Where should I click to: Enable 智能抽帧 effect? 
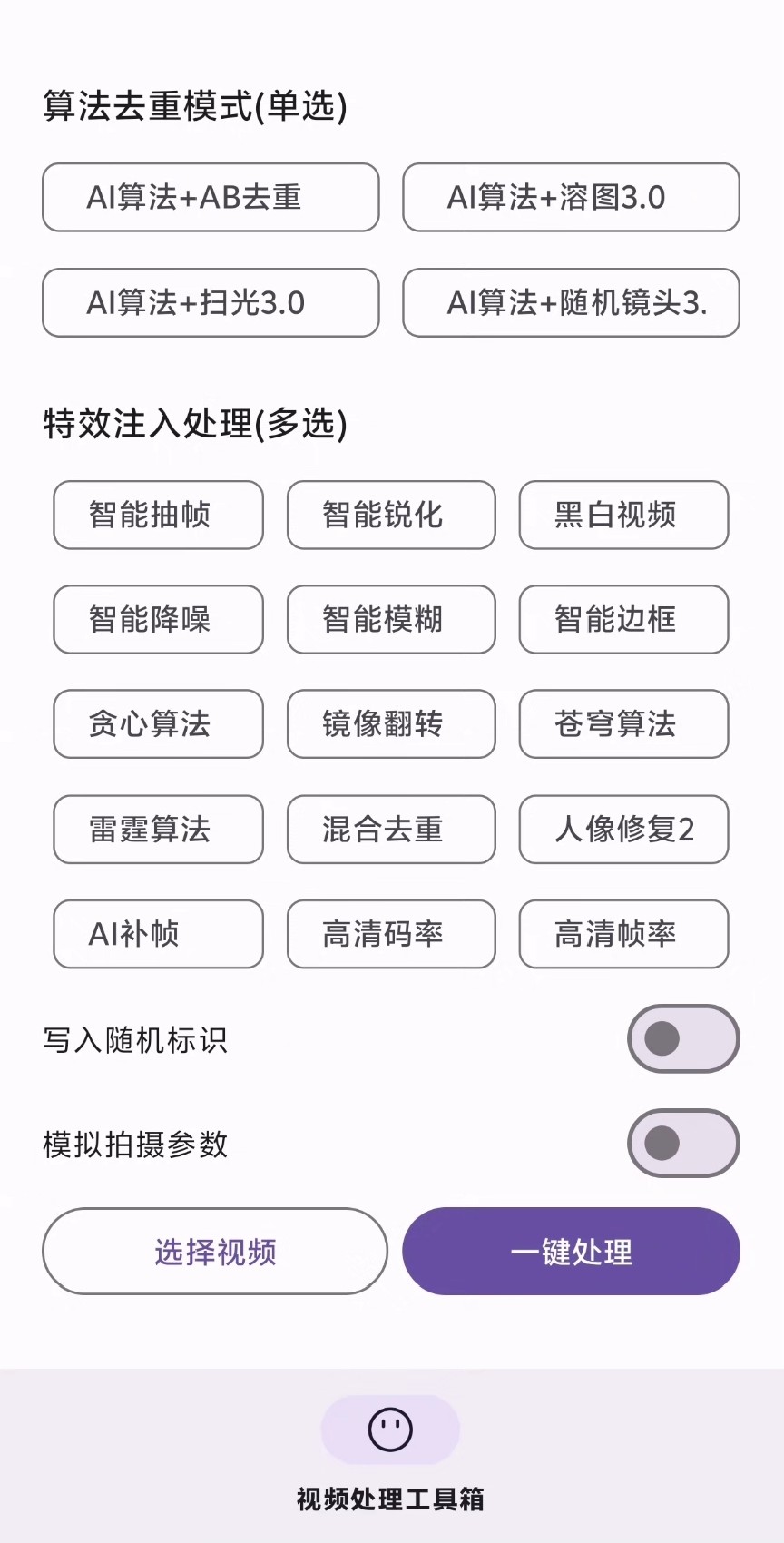(x=158, y=516)
